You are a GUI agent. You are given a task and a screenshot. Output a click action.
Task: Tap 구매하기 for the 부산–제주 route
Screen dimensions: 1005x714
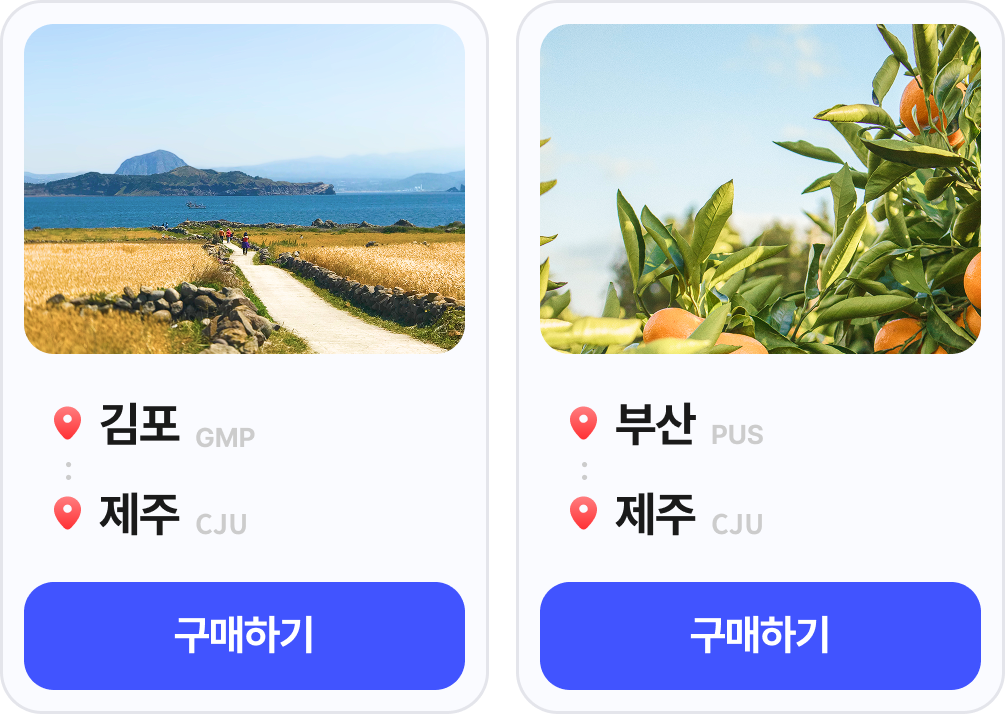(x=760, y=636)
